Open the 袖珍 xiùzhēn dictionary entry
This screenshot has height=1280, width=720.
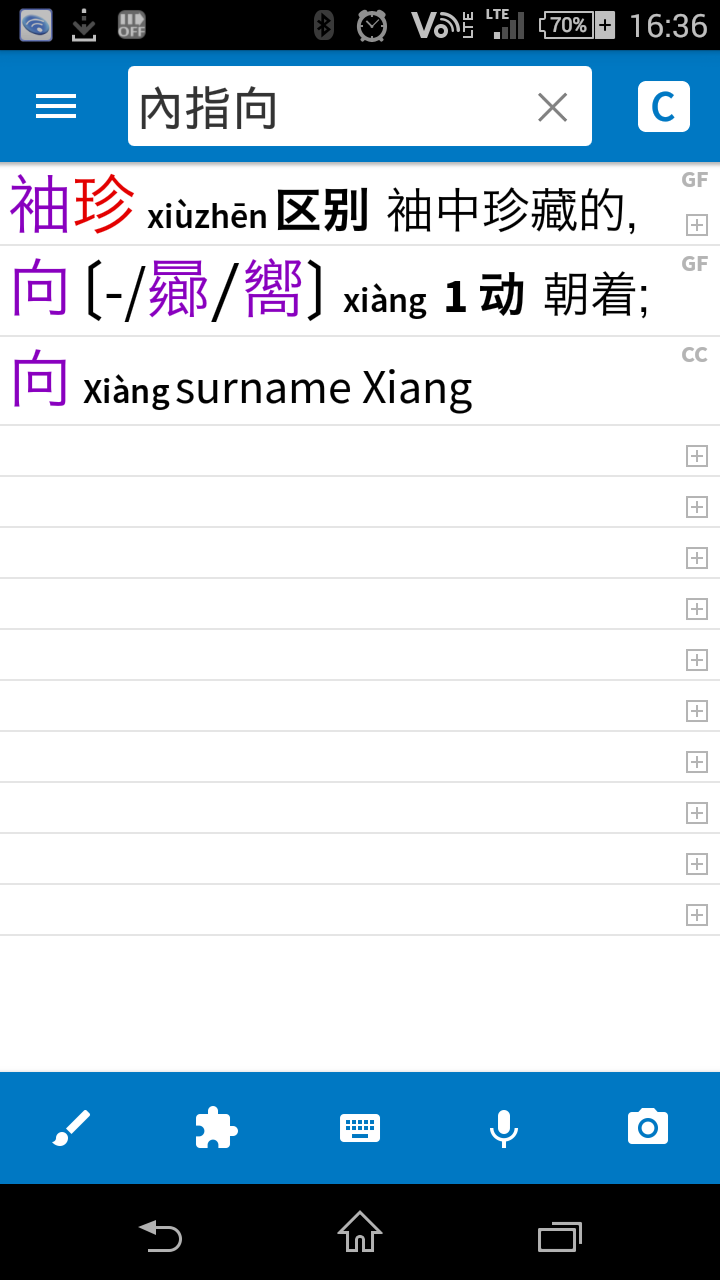(360, 204)
